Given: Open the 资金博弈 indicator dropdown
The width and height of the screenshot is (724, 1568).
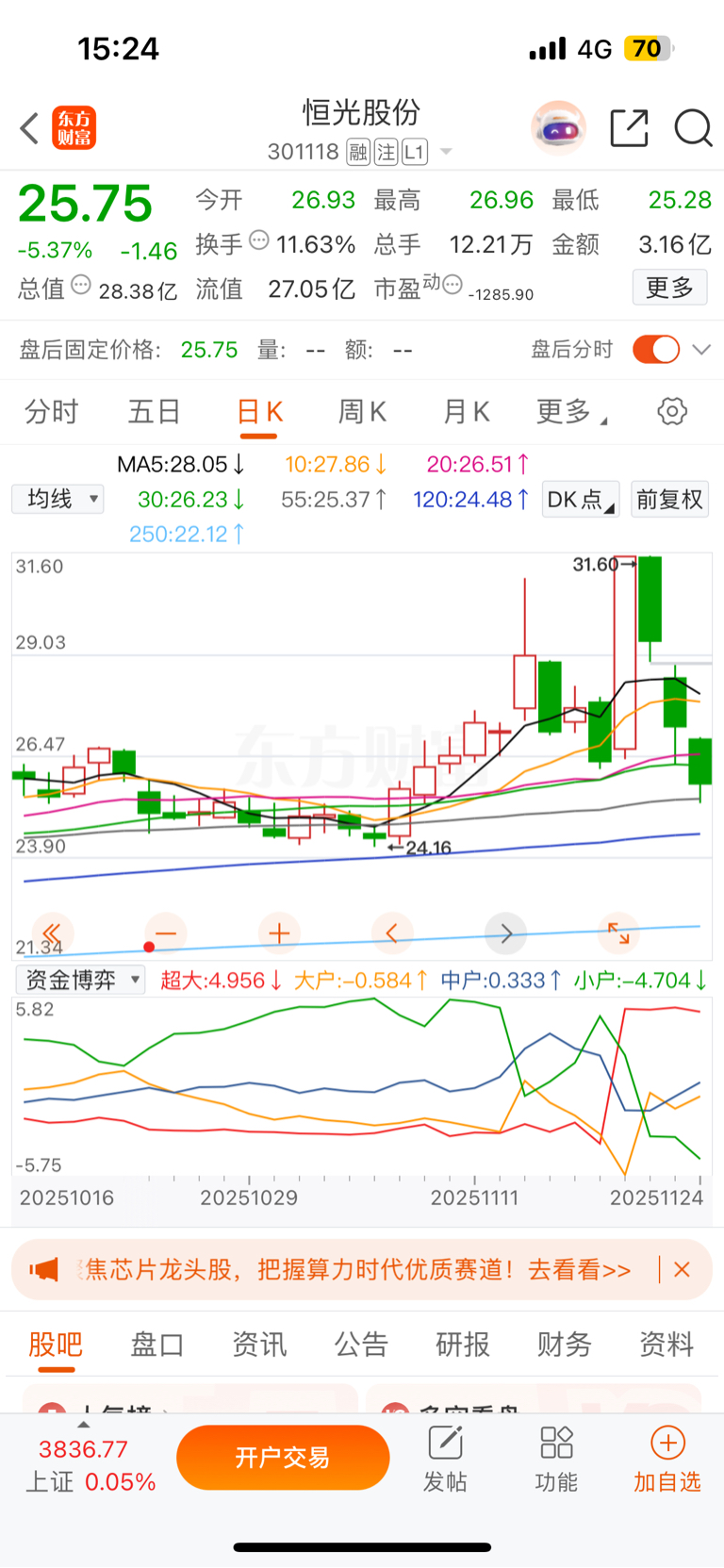Looking at the screenshot, I should pyautogui.click(x=81, y=980).
